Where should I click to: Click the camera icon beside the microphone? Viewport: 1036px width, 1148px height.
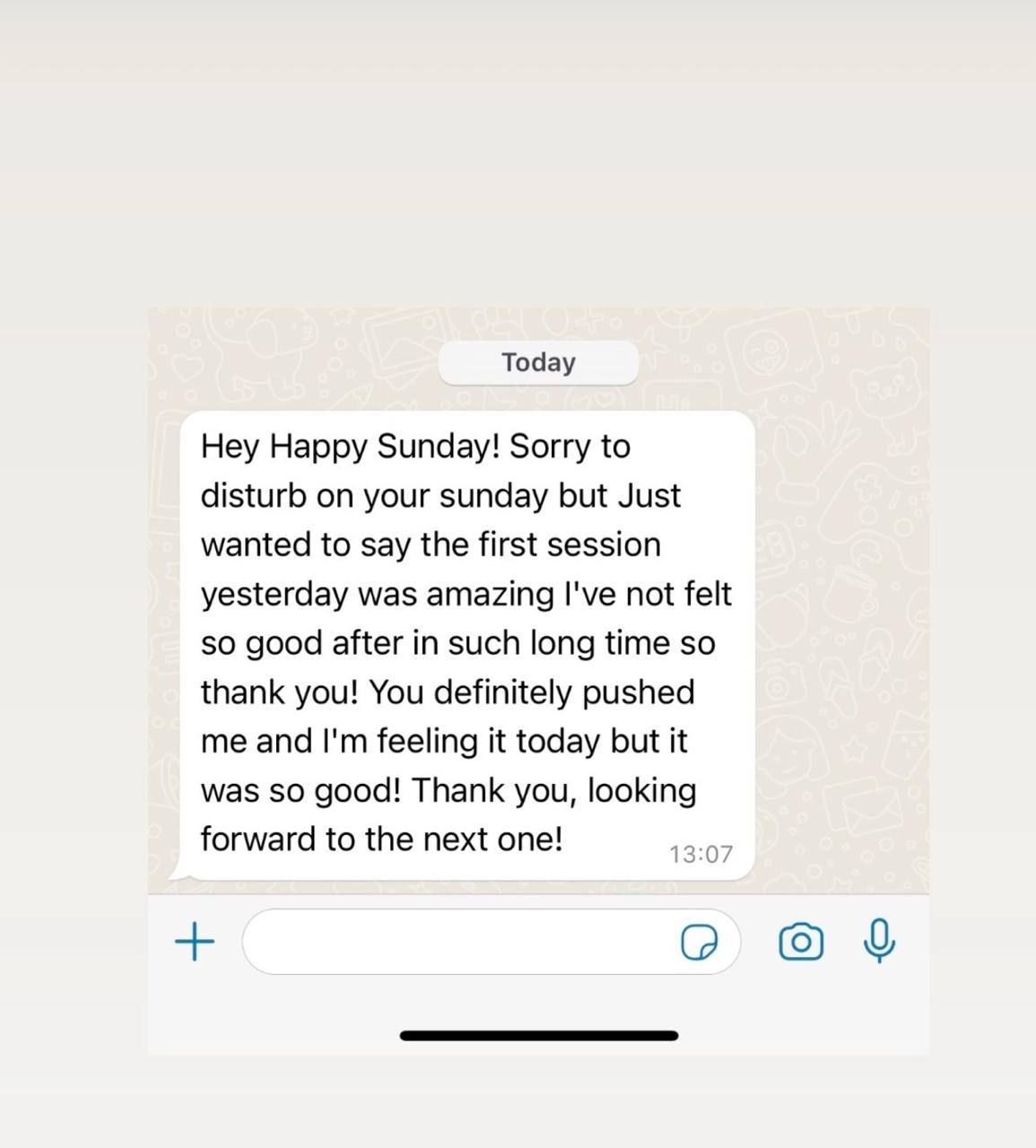click(801, 941)
